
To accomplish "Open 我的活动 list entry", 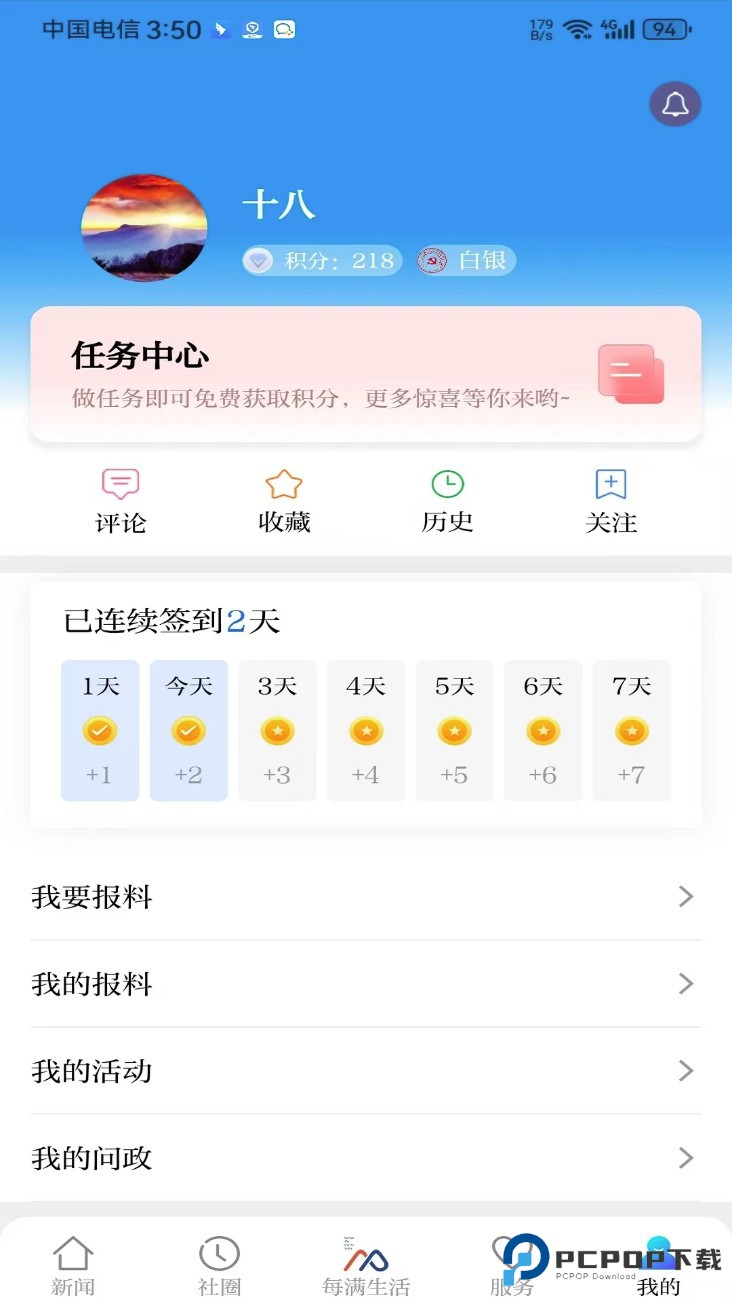I will tap(366, 1071).
